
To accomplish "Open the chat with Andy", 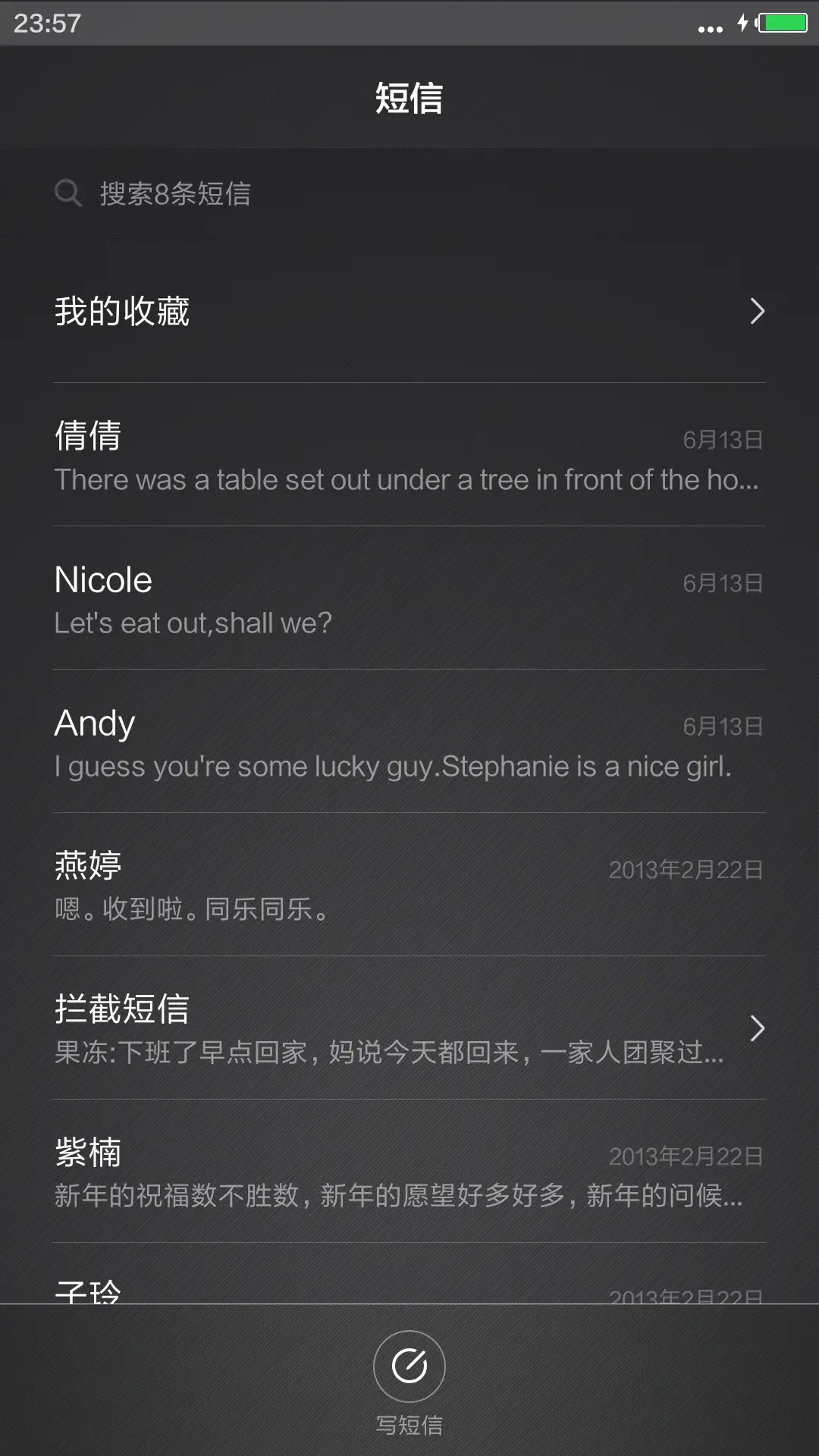I will click(409, 742).
